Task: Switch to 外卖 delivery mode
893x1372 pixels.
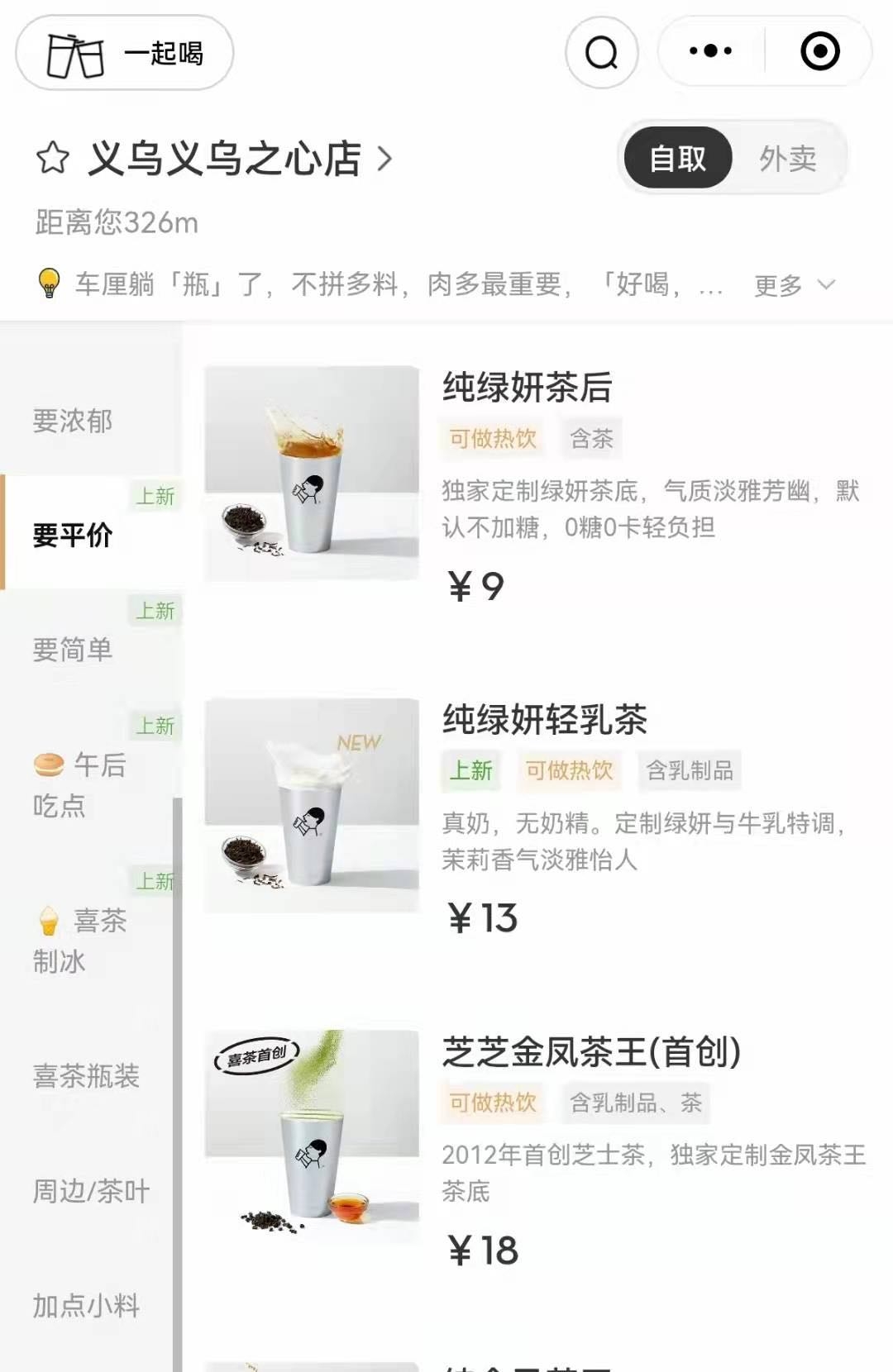Action: [x=787, y=158]
